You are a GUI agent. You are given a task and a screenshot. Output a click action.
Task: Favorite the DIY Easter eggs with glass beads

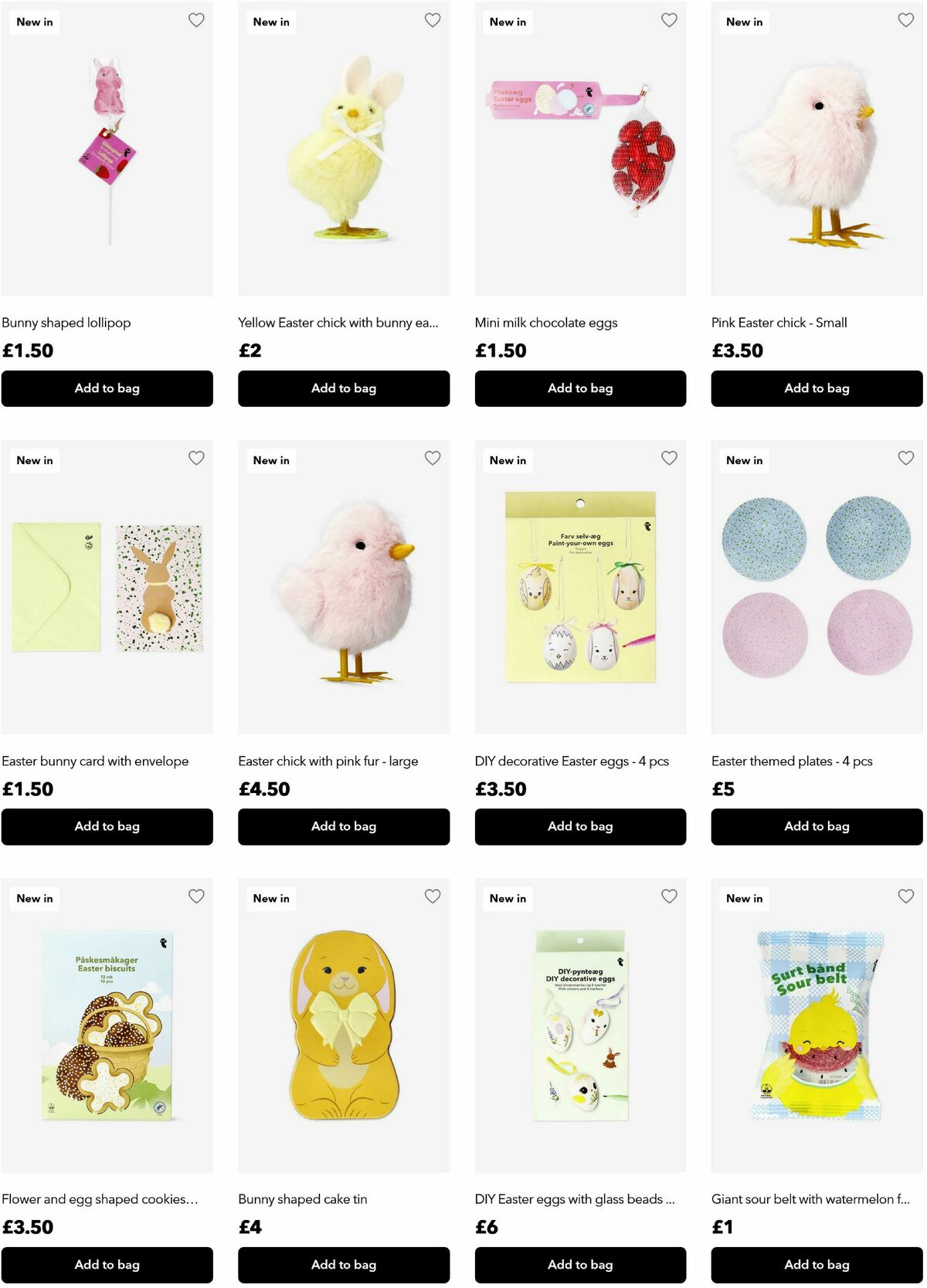[669, 897]
